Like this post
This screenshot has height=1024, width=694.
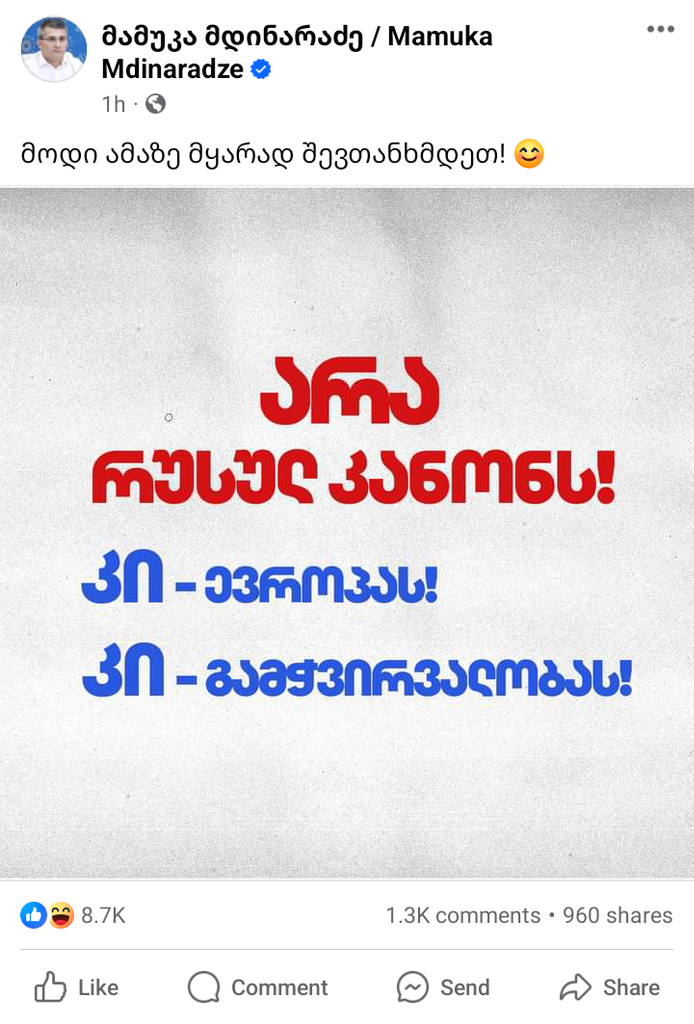click(77, 987)
